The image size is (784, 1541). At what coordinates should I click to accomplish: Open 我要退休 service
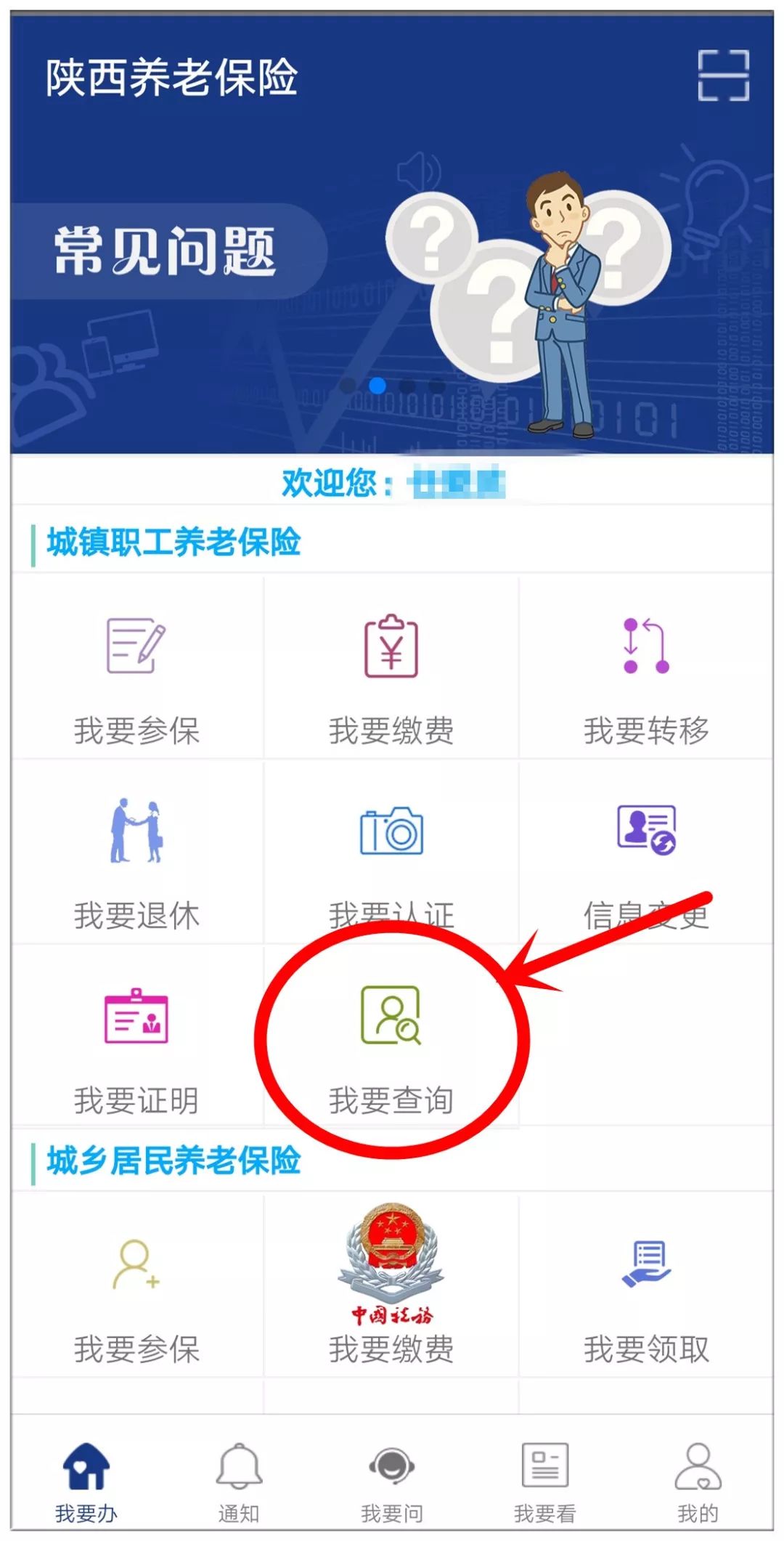[x=136, y=851]
